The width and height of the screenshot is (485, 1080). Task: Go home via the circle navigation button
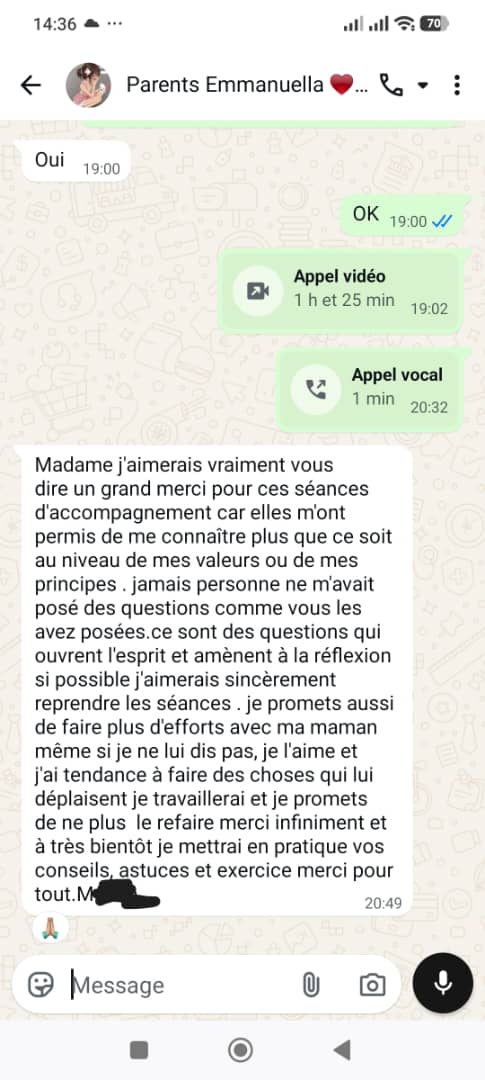coord(240,1050)
